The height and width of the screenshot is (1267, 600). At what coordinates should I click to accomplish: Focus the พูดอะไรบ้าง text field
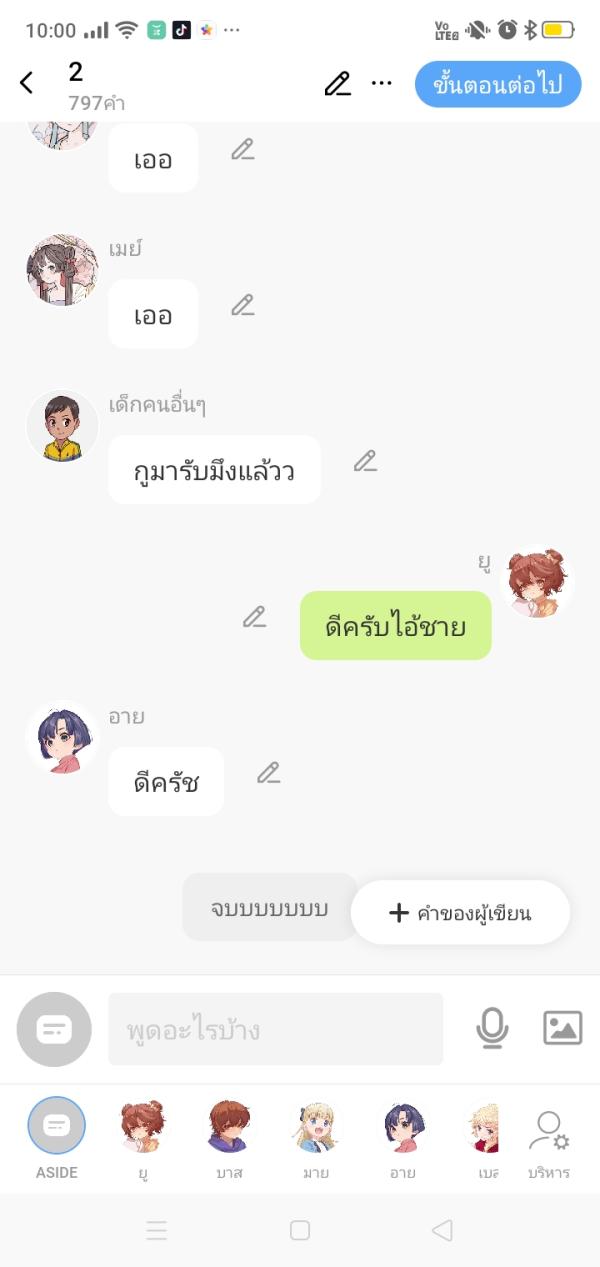(275, 1029)
